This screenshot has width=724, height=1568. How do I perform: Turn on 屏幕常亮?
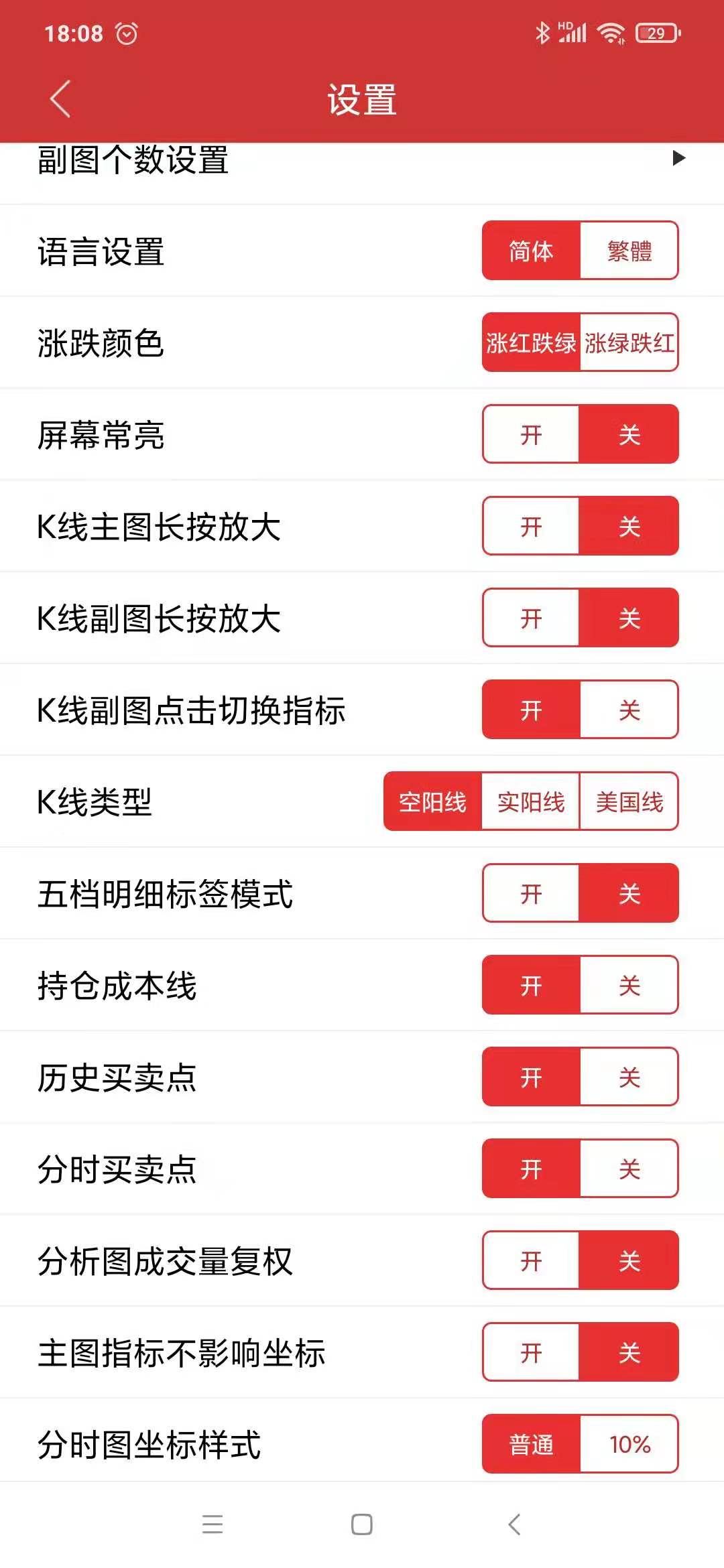click(531, 434)
